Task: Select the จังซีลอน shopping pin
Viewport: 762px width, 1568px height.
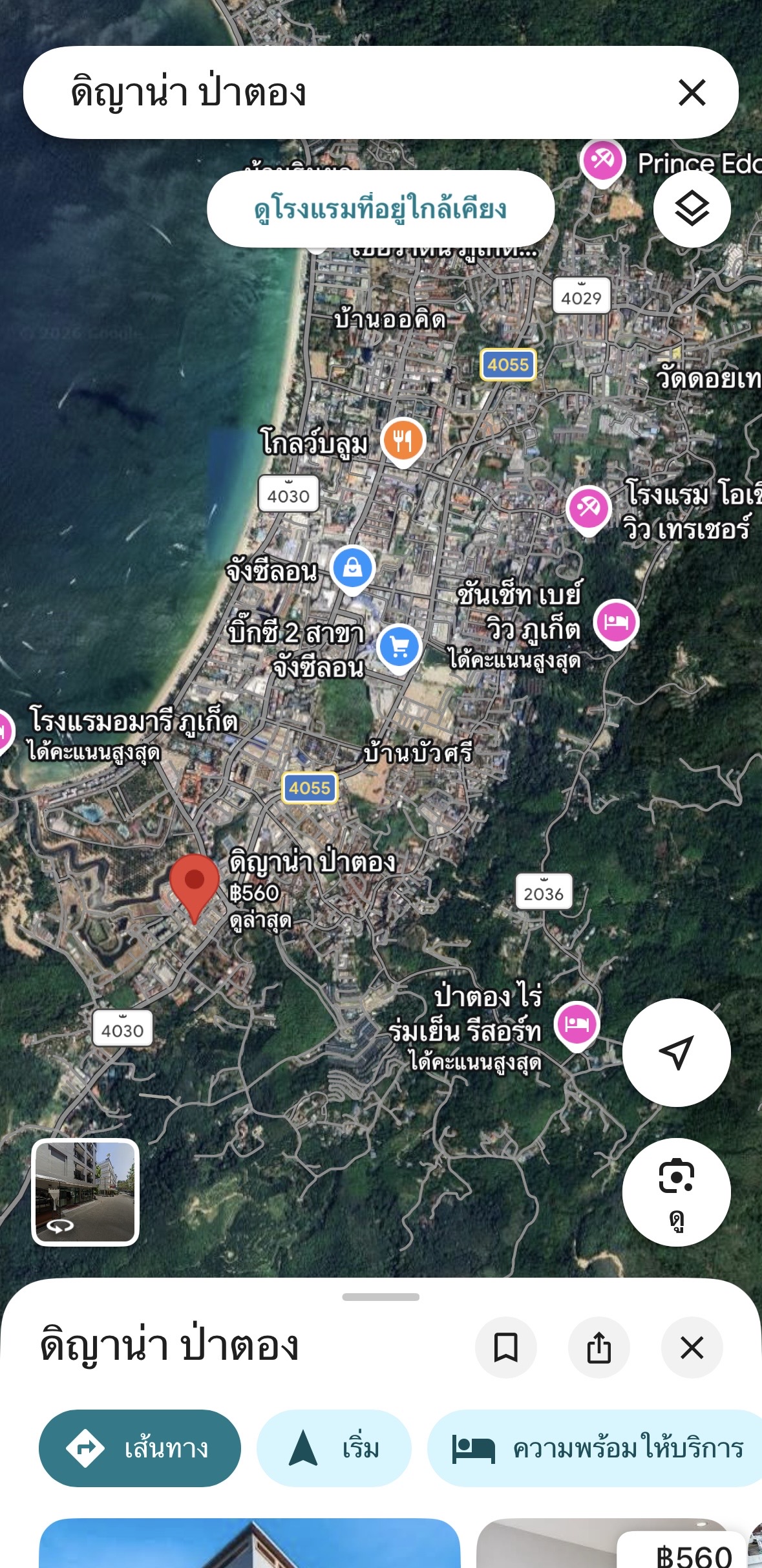Action: coord(352,568)
